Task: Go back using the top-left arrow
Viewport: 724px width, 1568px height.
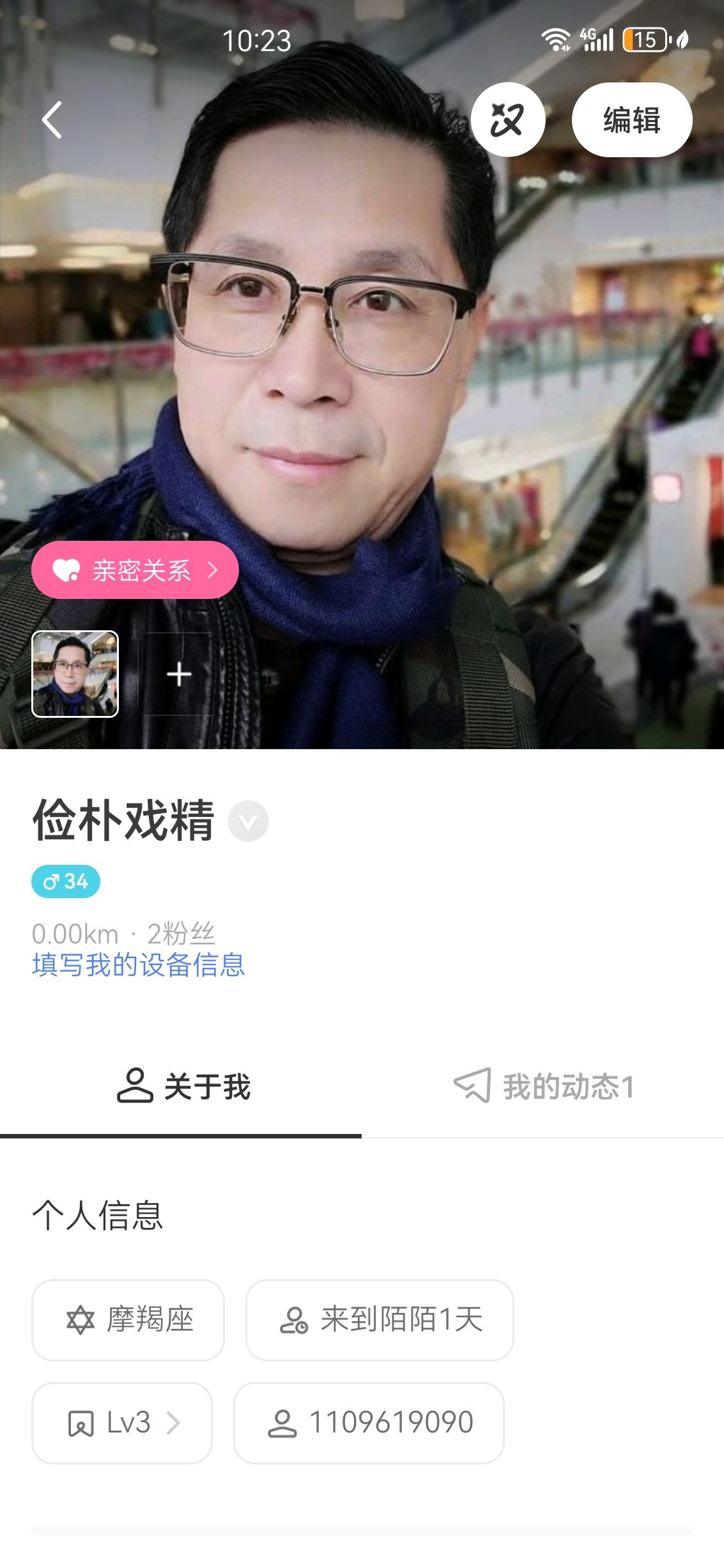Action: pos(52,120)
